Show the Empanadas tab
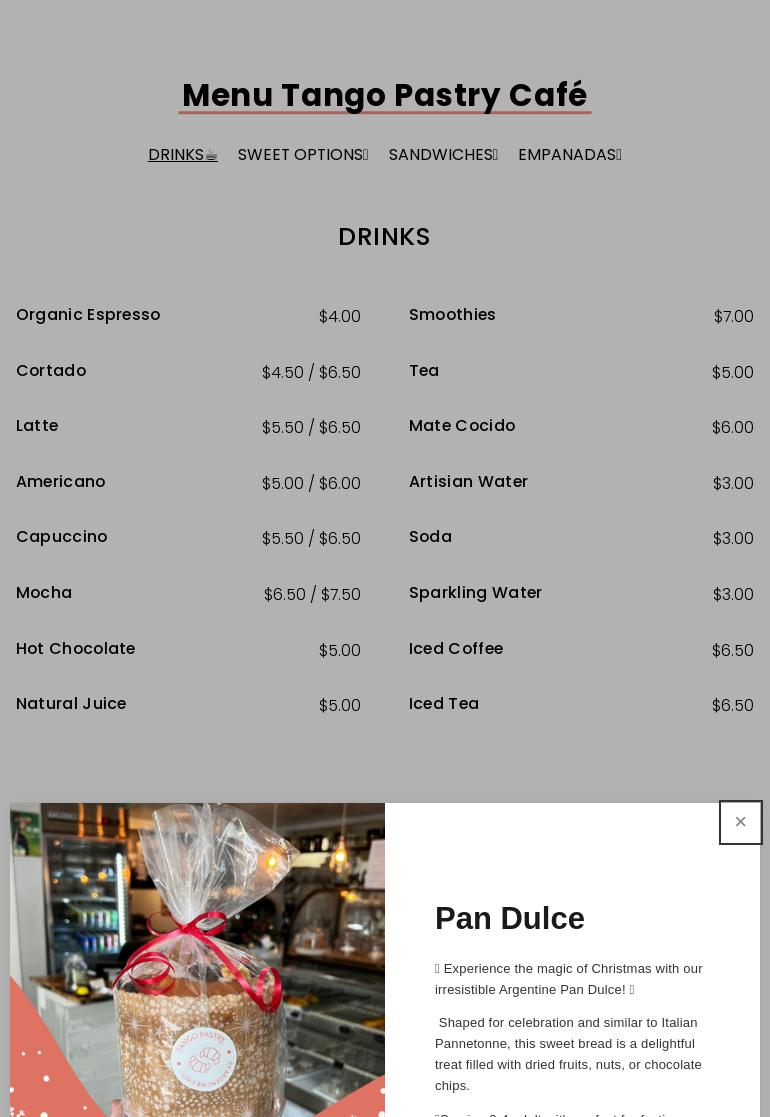 click(569, 155)
